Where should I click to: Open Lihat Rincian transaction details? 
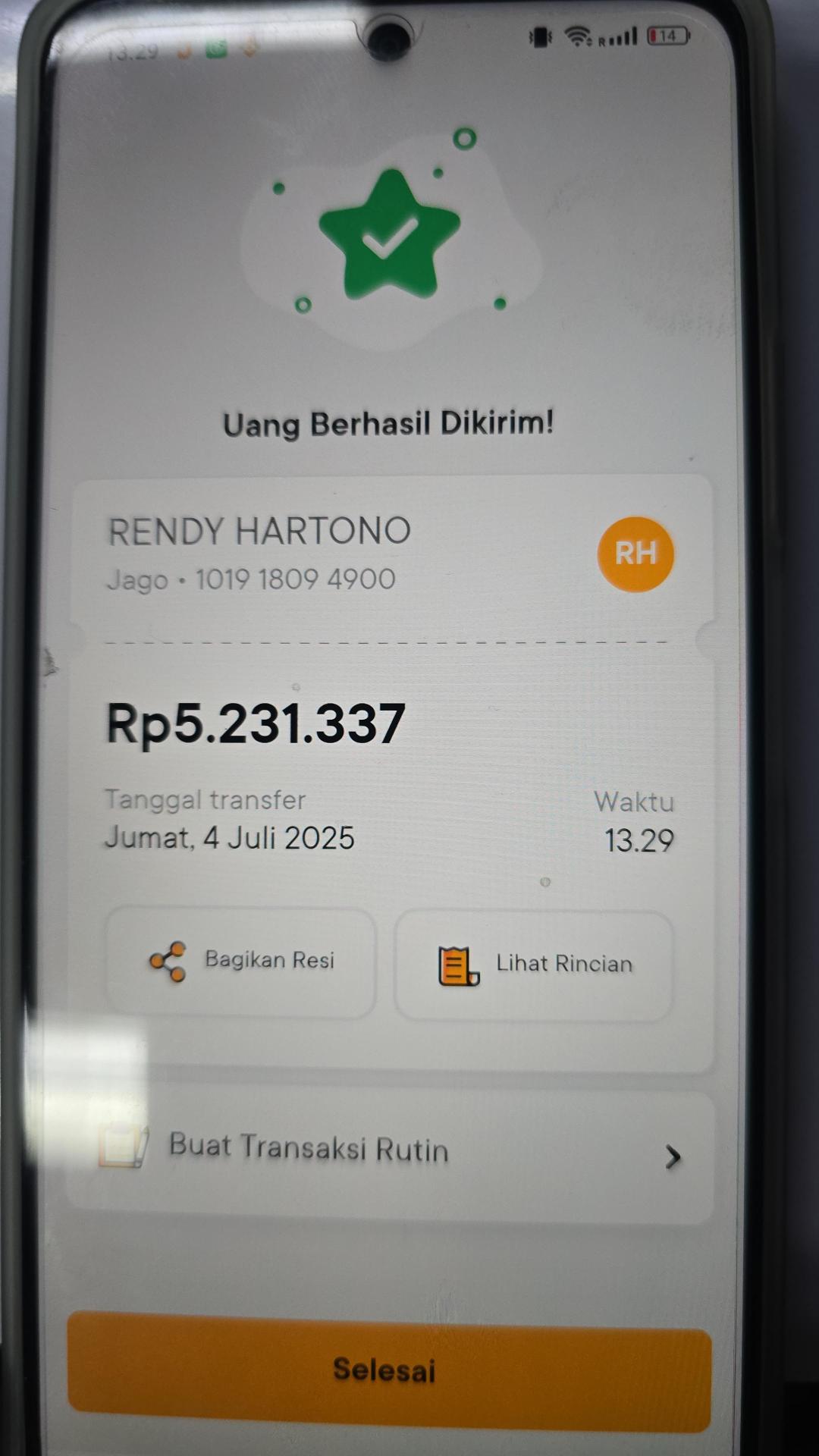click(x=534, y=965)
